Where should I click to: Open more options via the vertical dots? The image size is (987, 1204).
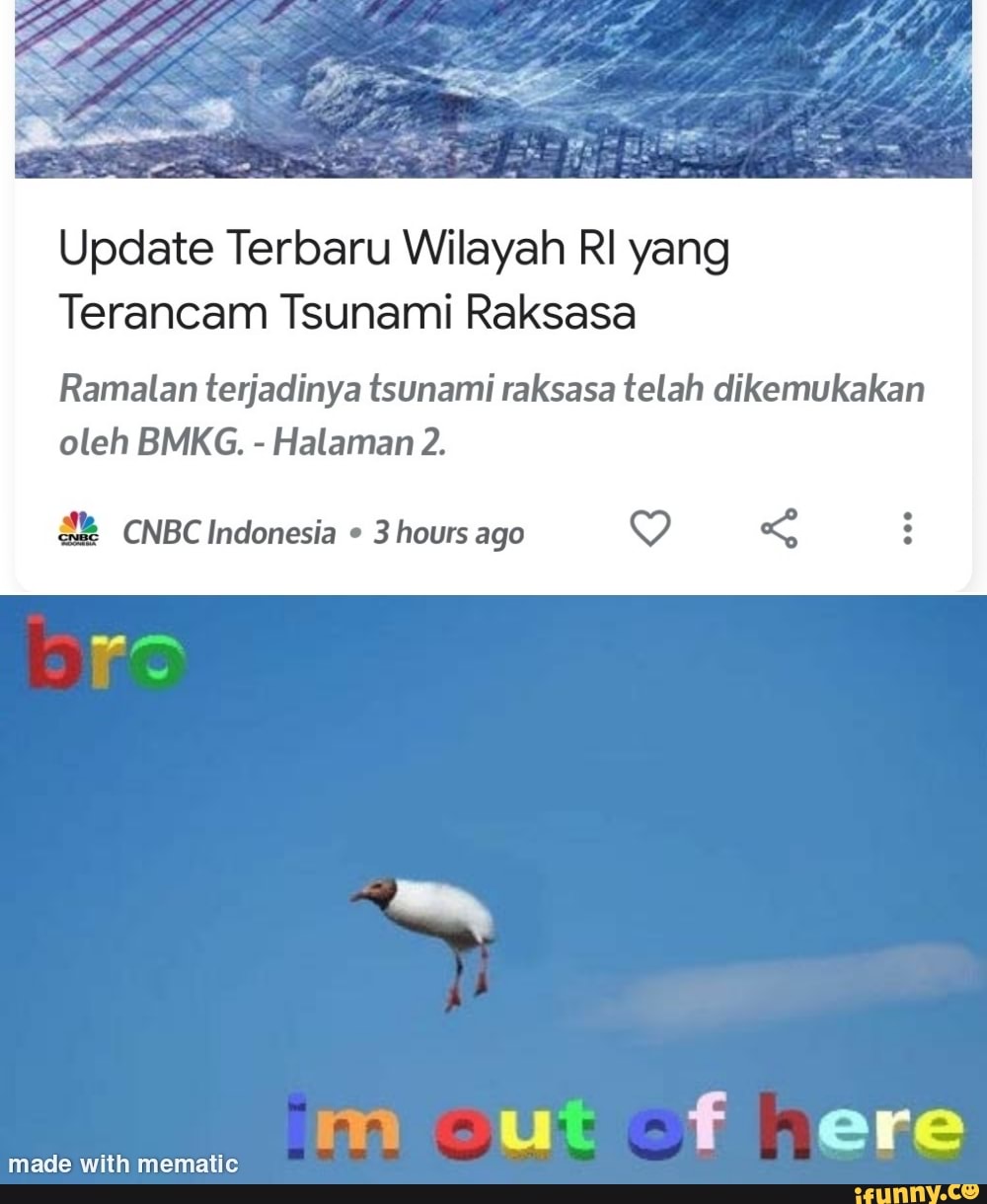tap(907, 529)
